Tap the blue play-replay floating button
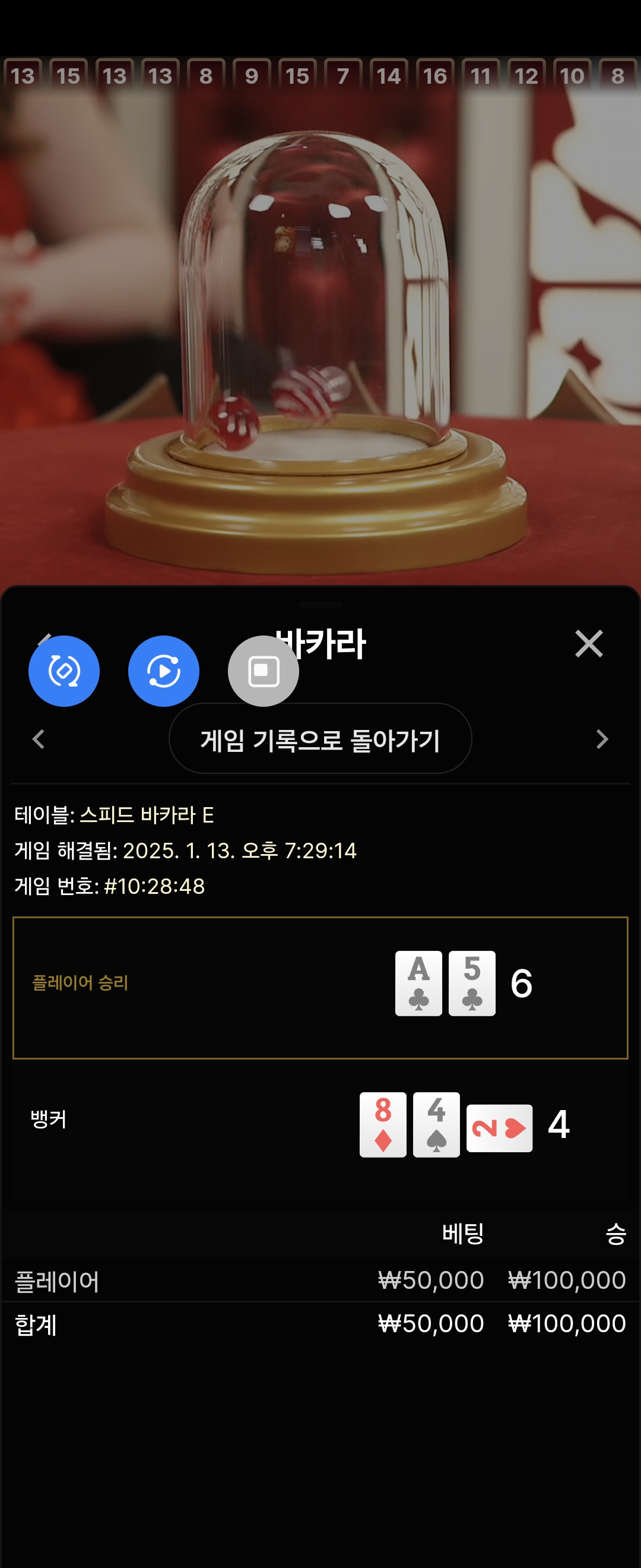Viewport: 641px width, 1568px height. [x=164, y=671]
